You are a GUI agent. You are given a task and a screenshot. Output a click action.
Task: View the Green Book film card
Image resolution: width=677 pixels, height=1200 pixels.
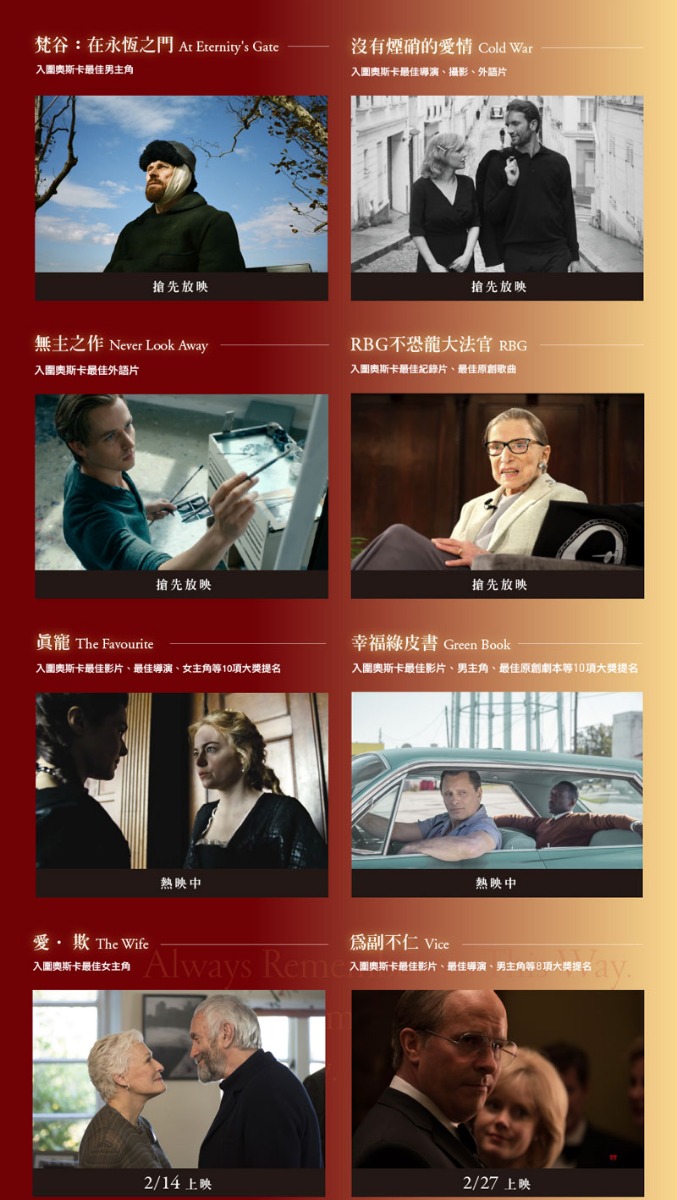(497, 781)
